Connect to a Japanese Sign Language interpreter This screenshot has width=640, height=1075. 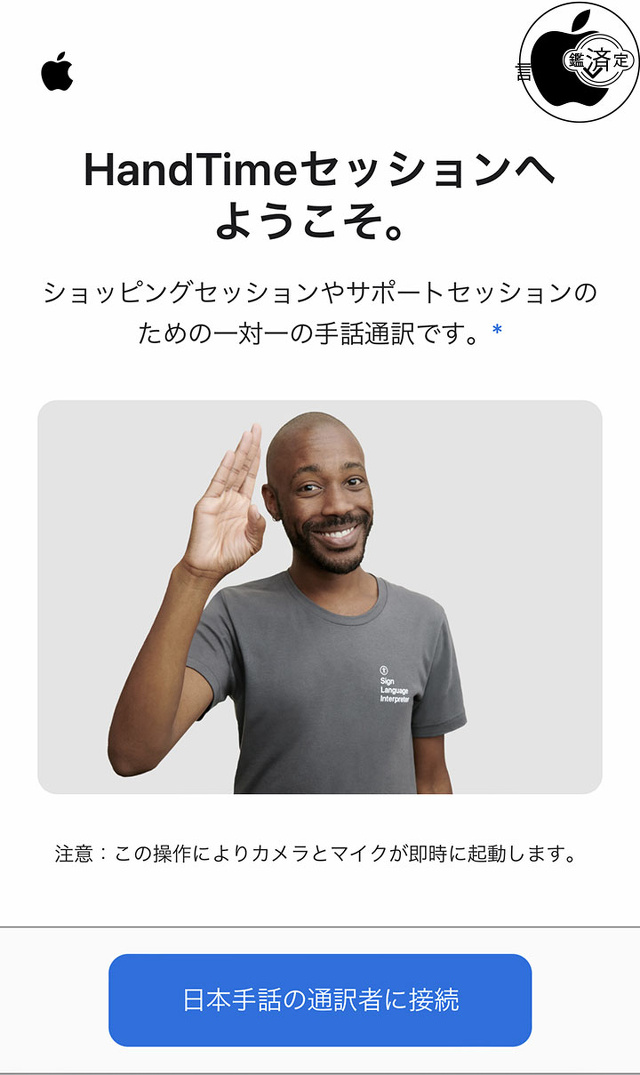320,999
